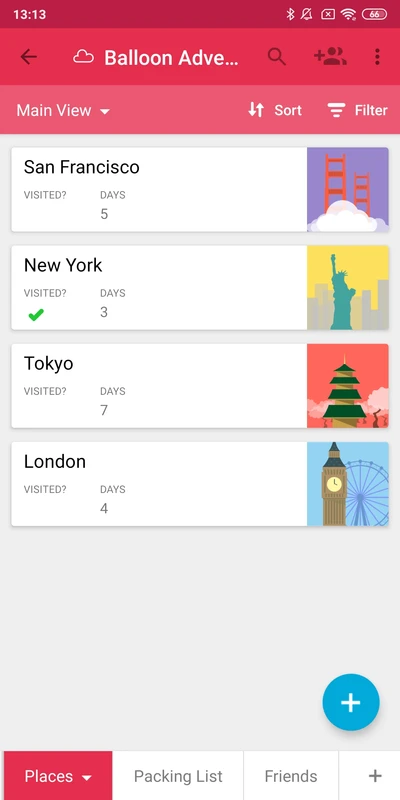Select the Places tab
Image resolution: width=400 pixels, height=800 pixels.
58,776
